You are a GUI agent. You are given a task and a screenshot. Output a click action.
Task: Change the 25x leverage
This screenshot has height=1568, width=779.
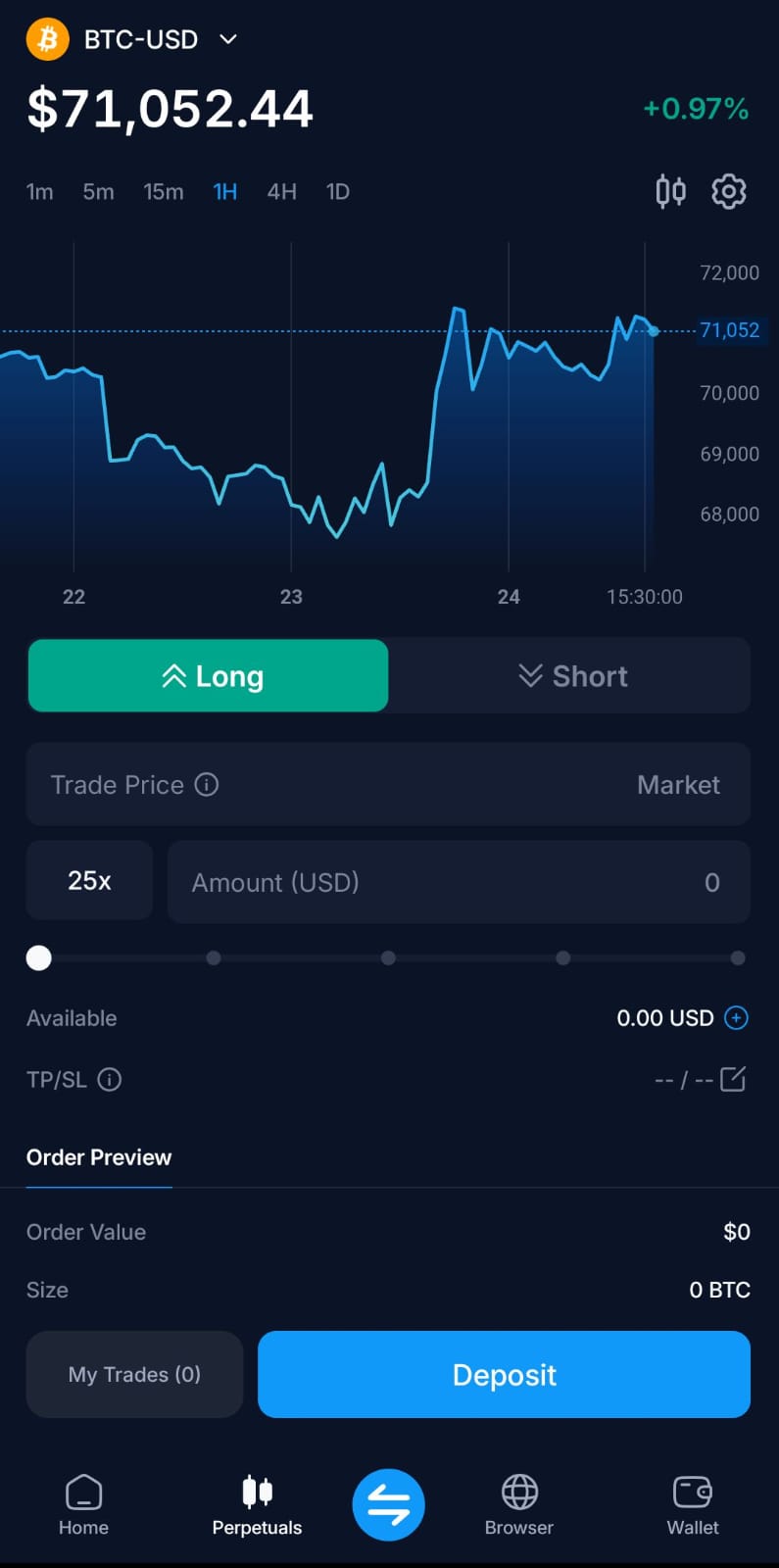click(x=89, y=881)
